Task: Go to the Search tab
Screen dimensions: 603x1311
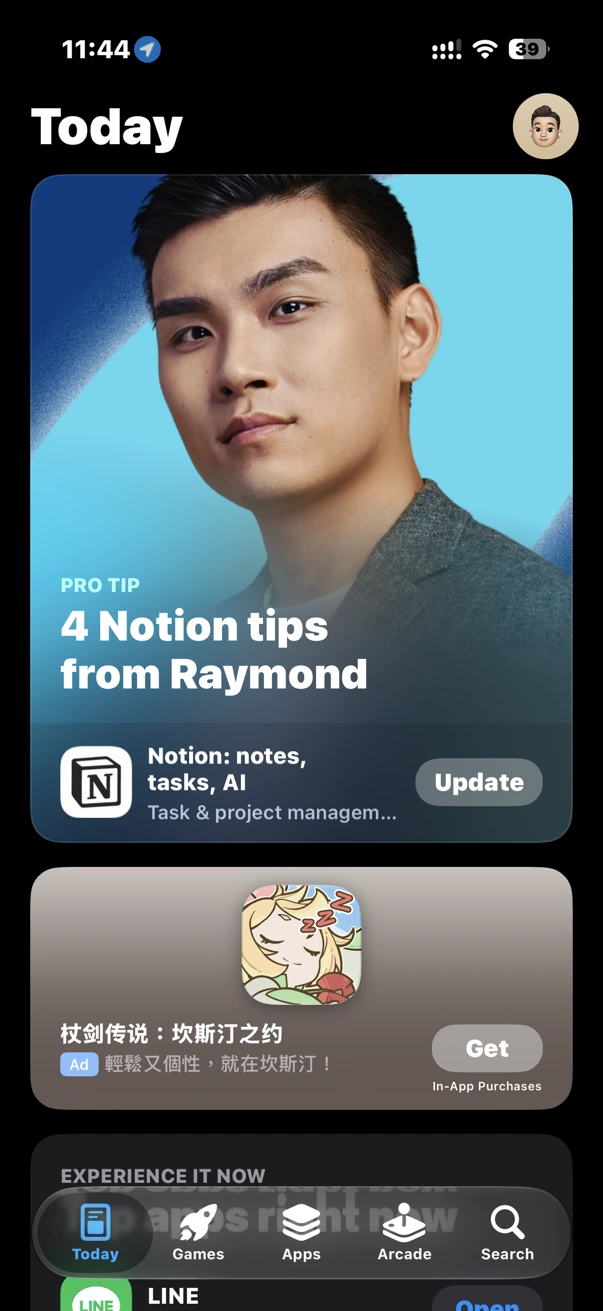Action: pos(507,1232)
